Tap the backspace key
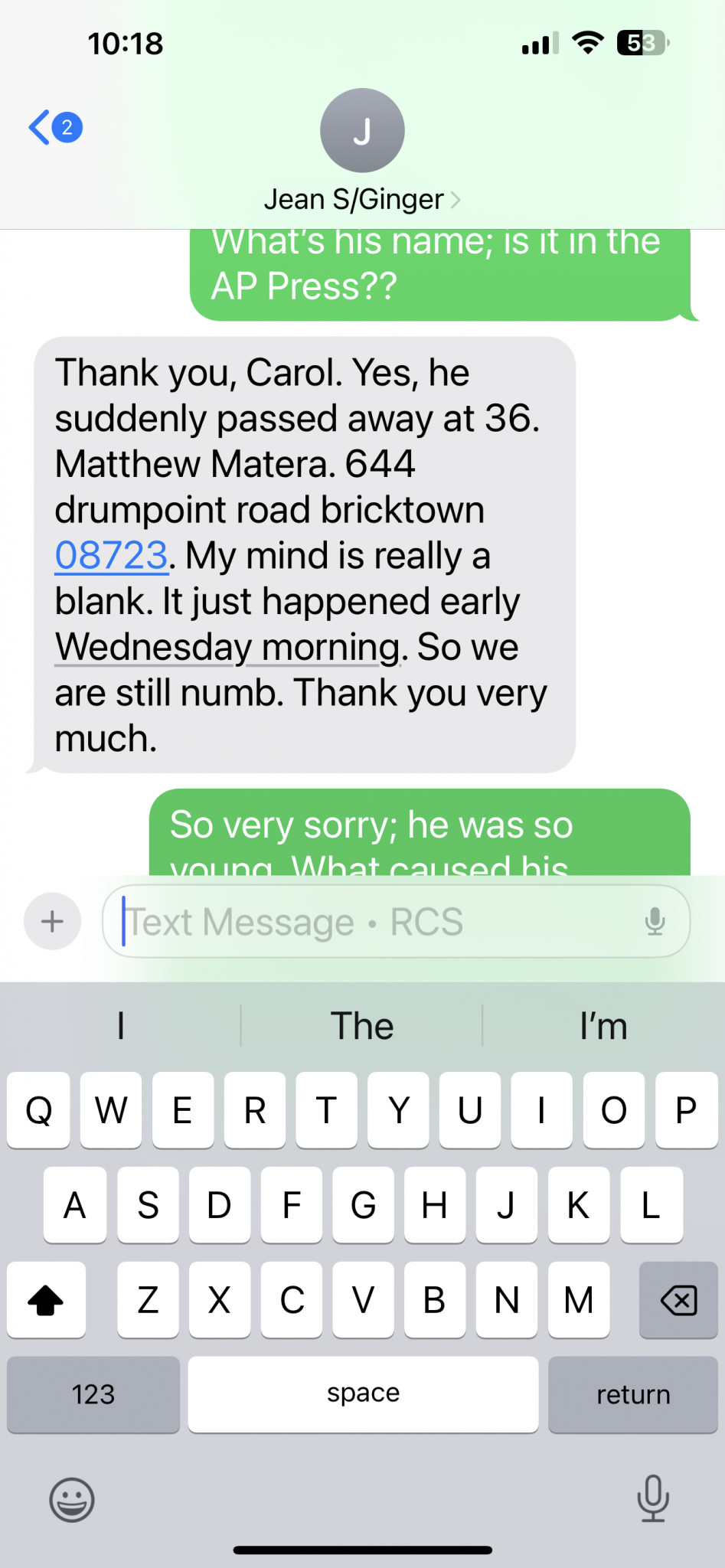The height and width of the screenshot is (1568, 725). point(678,1300)
